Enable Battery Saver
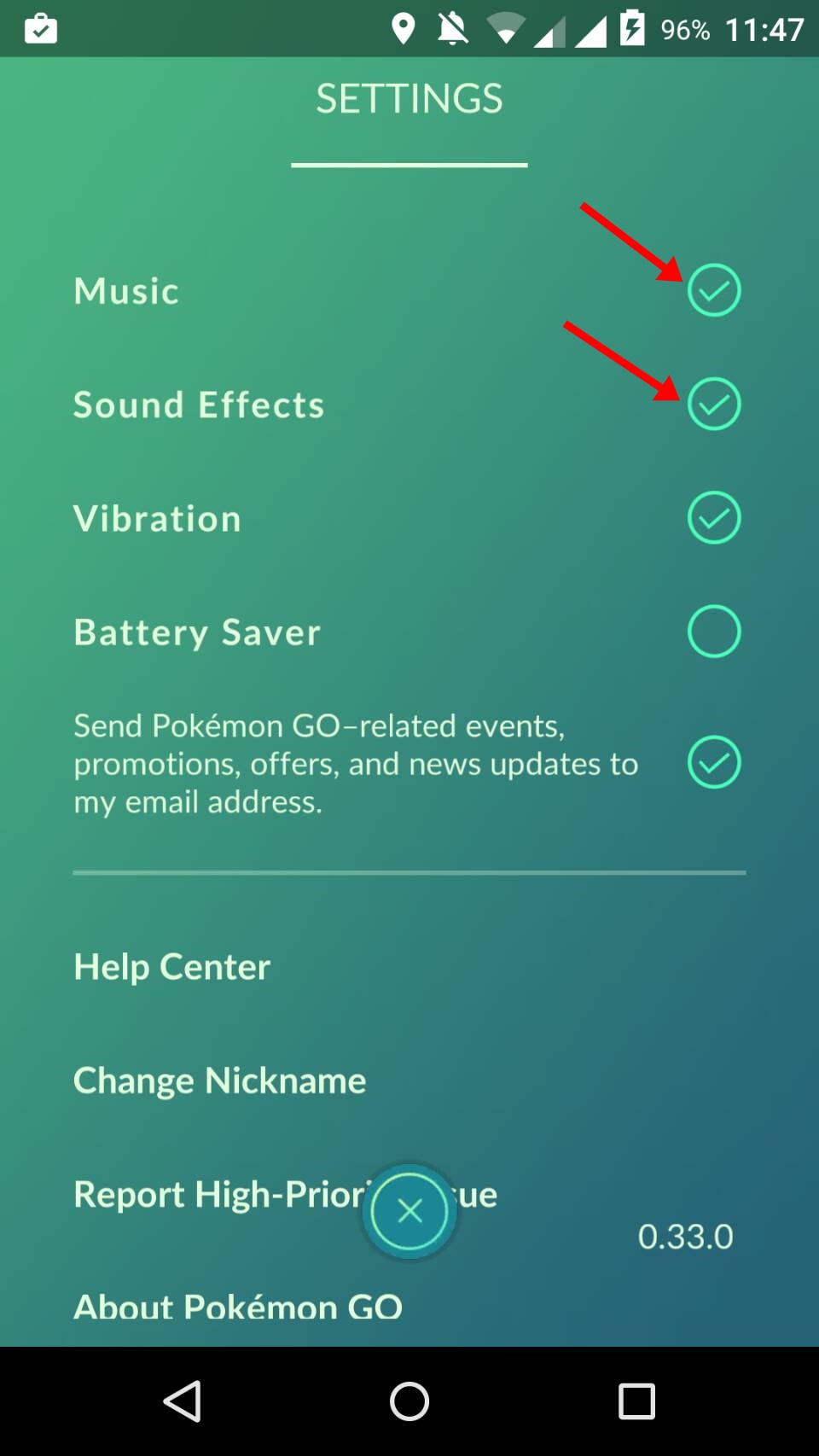The image size is (819, 1456). click(x=713, y=632)
